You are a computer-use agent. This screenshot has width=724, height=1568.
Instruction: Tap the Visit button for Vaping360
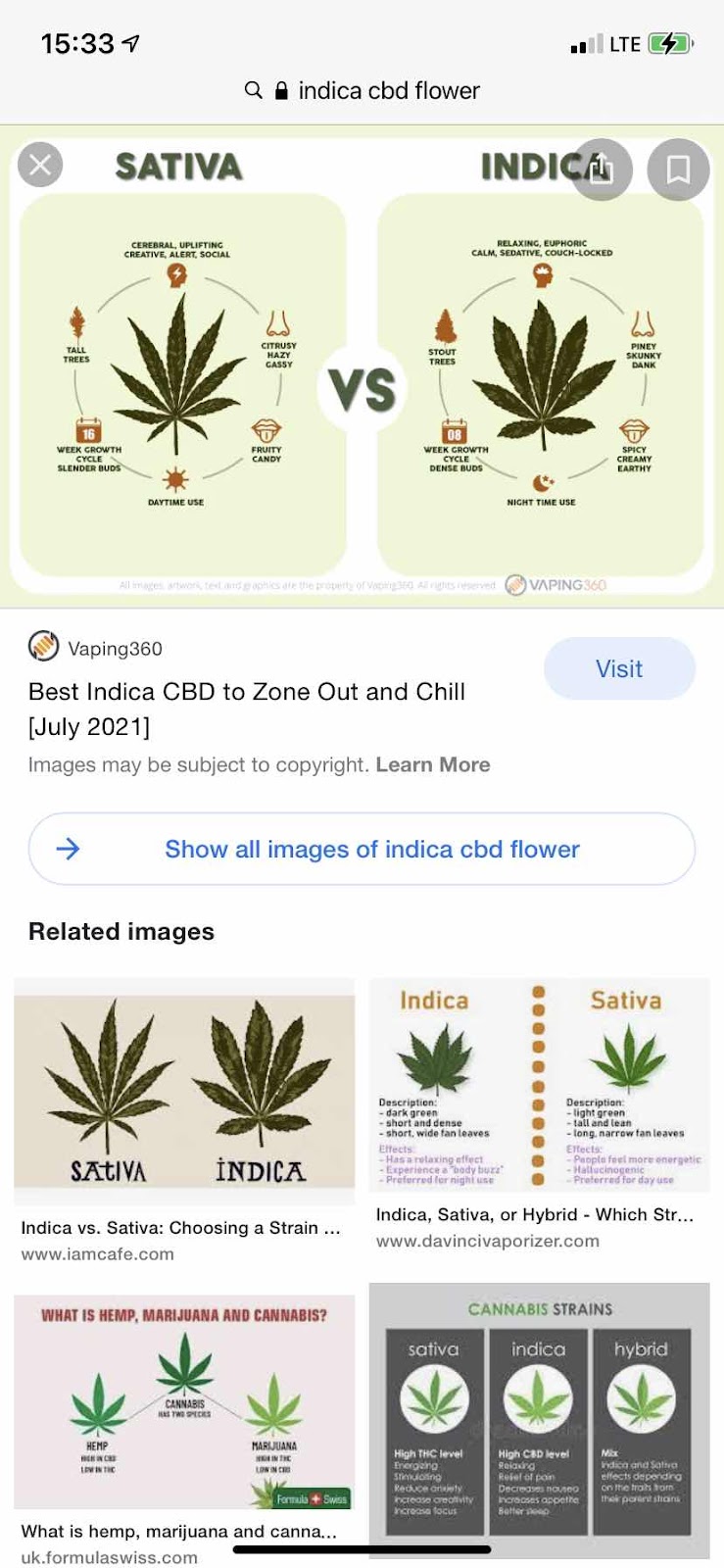pyautogui.click(x=619, y=669)
